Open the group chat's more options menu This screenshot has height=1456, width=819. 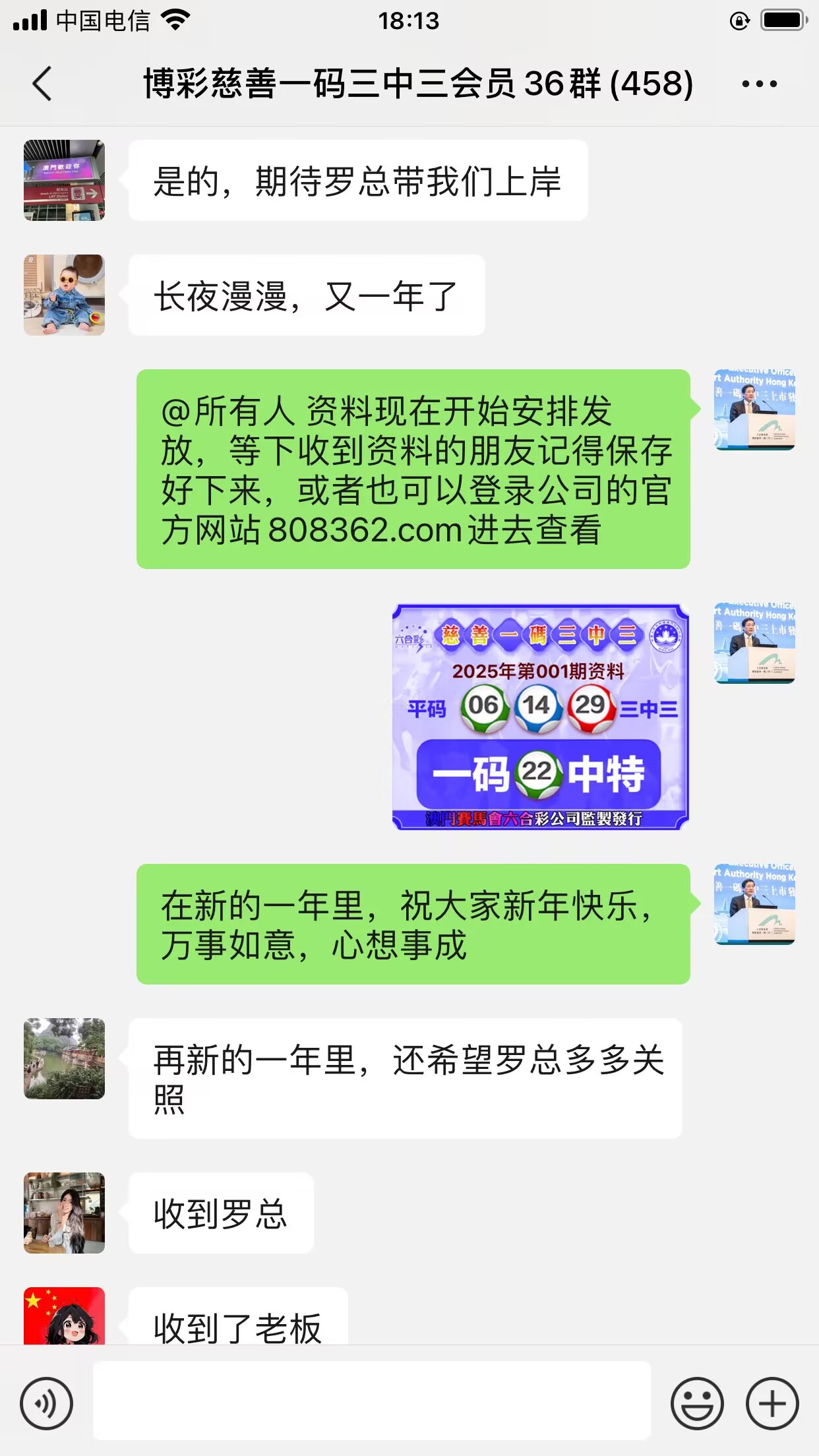759,84
